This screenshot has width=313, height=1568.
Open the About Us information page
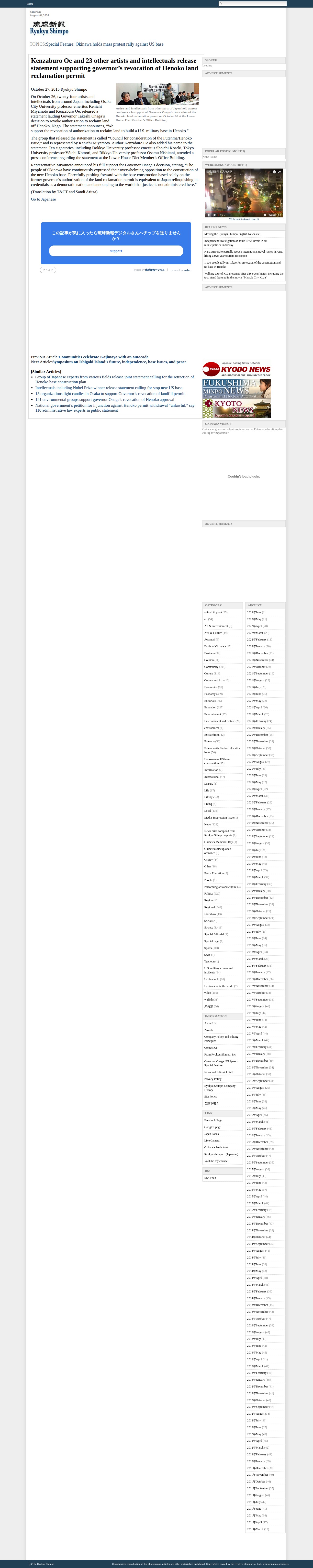pos(210,1023)
